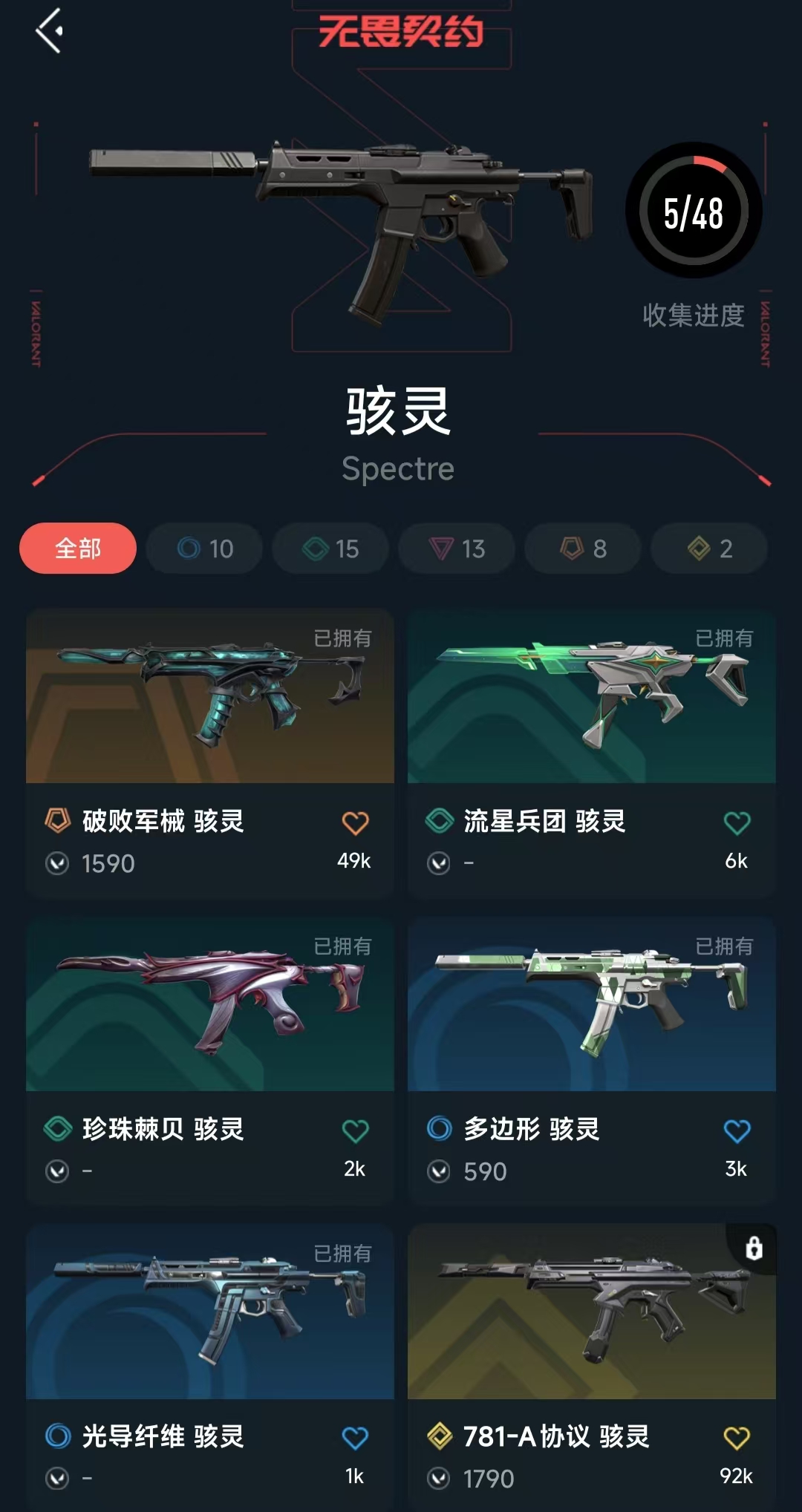Open the 多边形 骇灵 skin card
802x1512 pixels.
point(592,1062)
